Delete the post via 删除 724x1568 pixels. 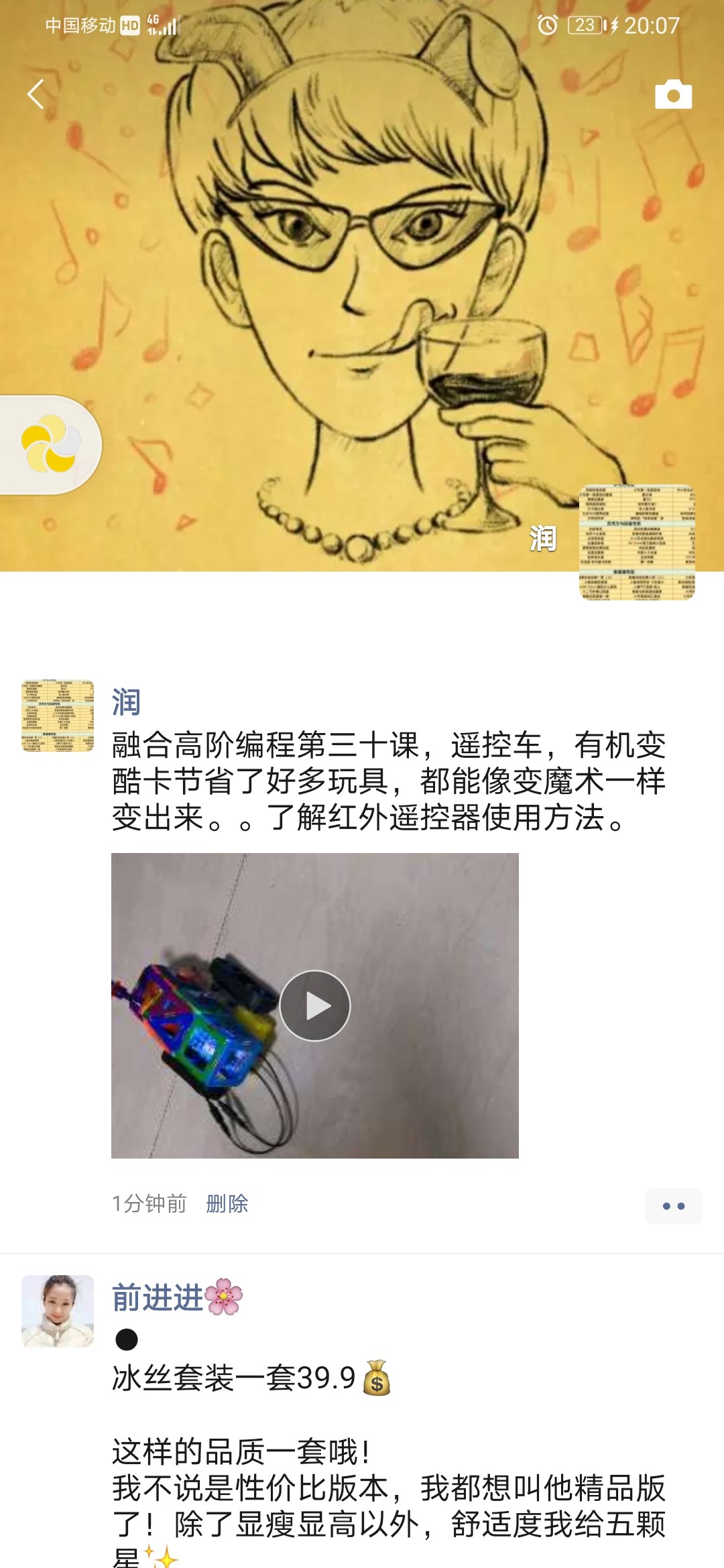point(227,1204)
